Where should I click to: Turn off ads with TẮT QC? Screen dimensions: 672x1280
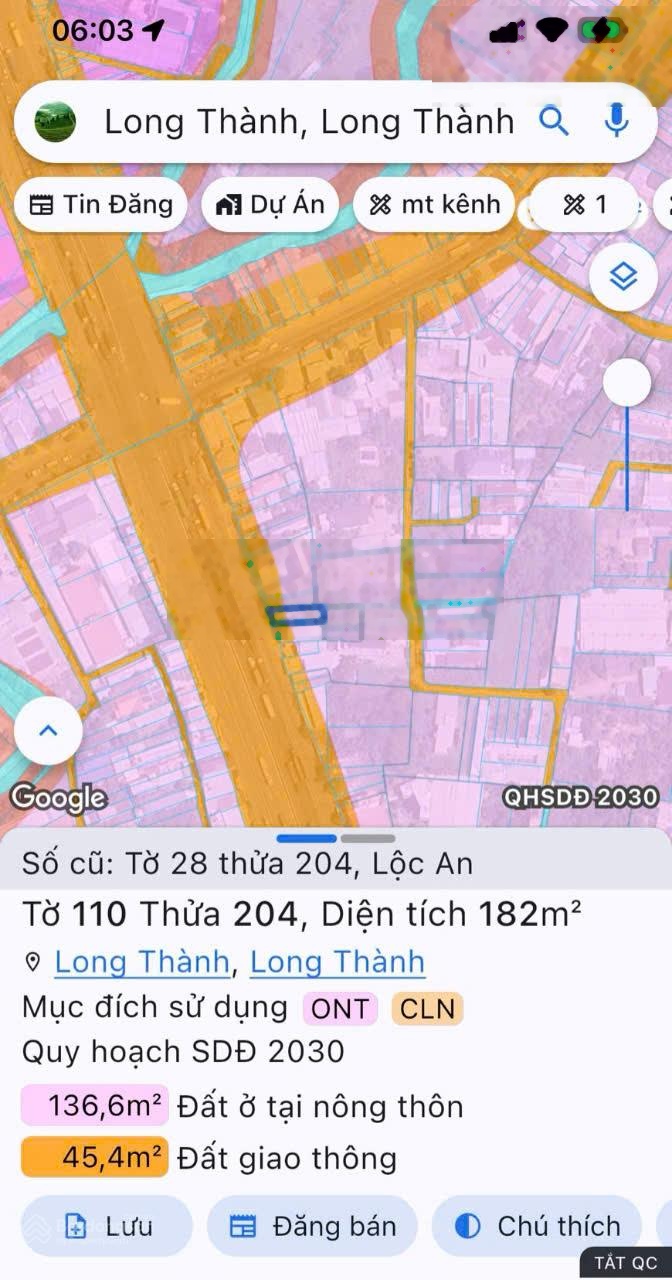626,1263
